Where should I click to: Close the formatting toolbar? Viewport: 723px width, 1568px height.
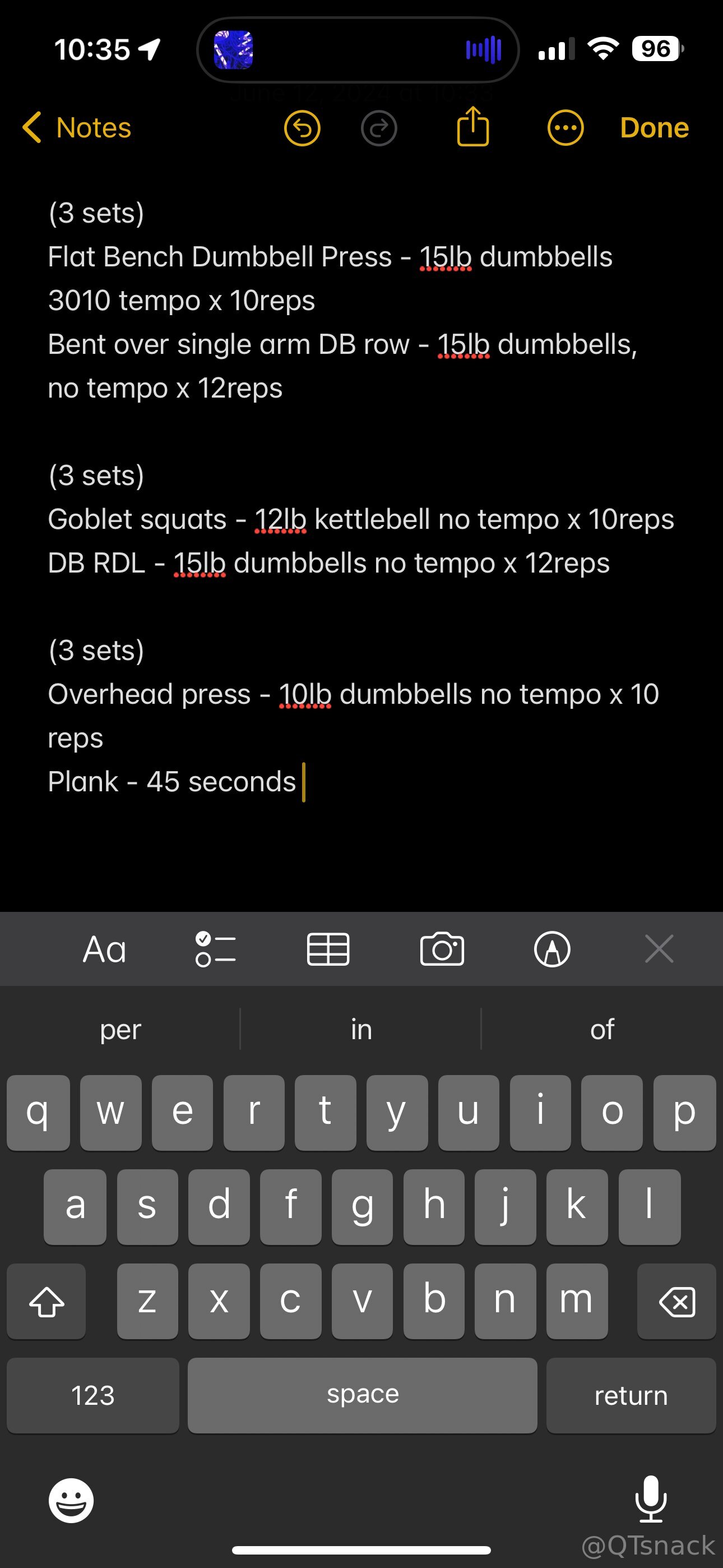coord(659,949)
